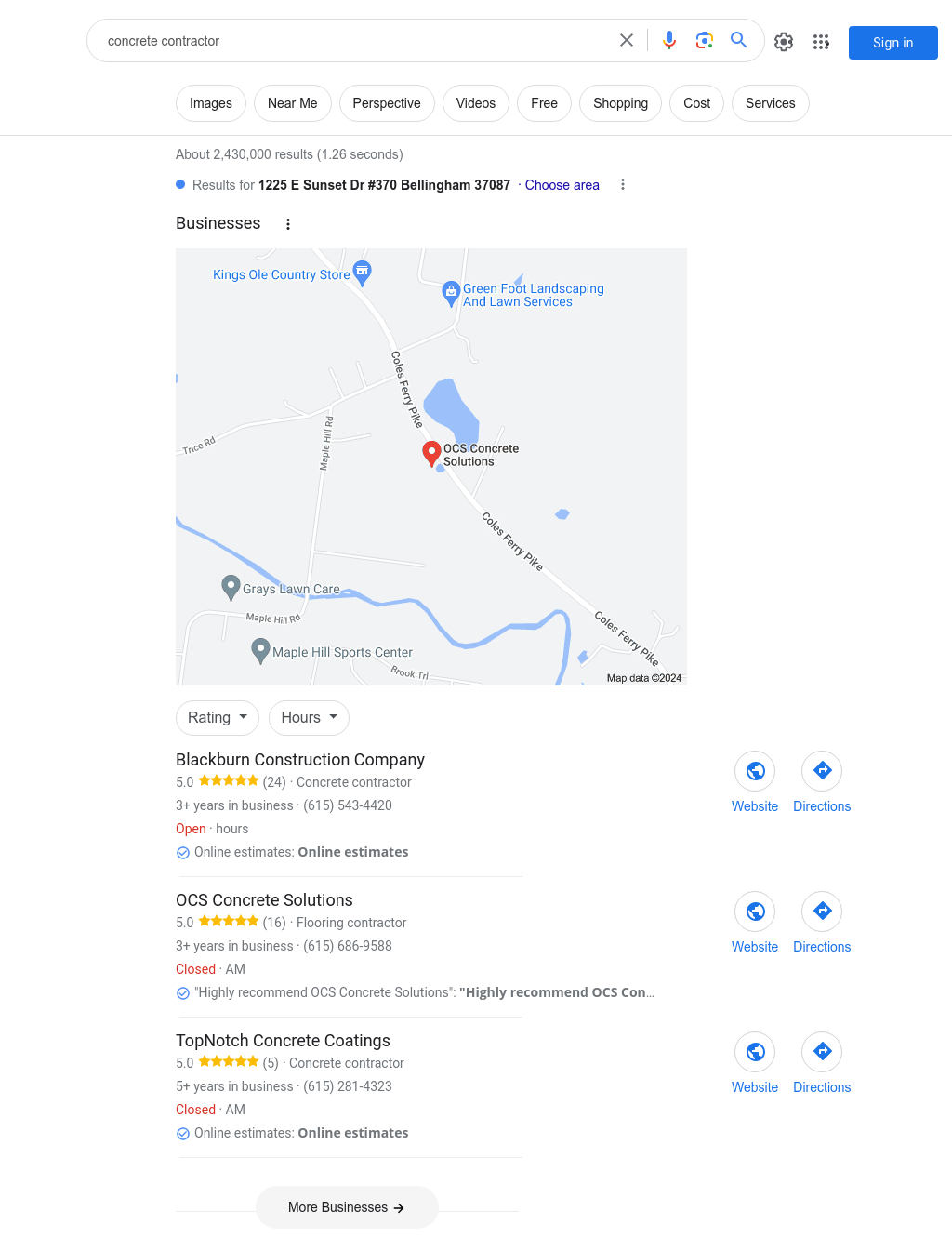Expand the Rating filter dropdown
This screenshot has width=952, height=1251.
[x=218, y=718]
